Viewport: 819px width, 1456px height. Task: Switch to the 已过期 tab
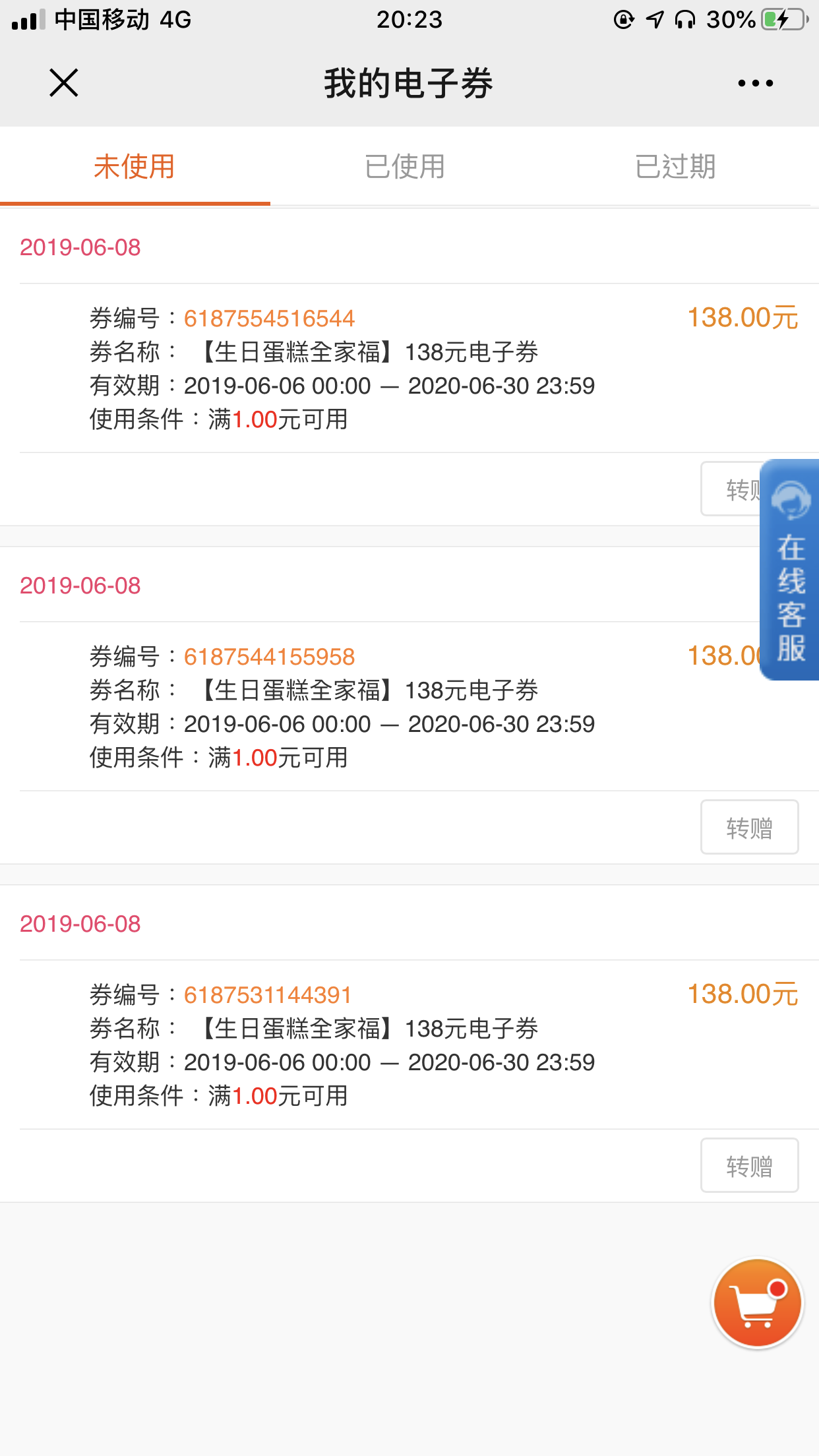(676, 166)
